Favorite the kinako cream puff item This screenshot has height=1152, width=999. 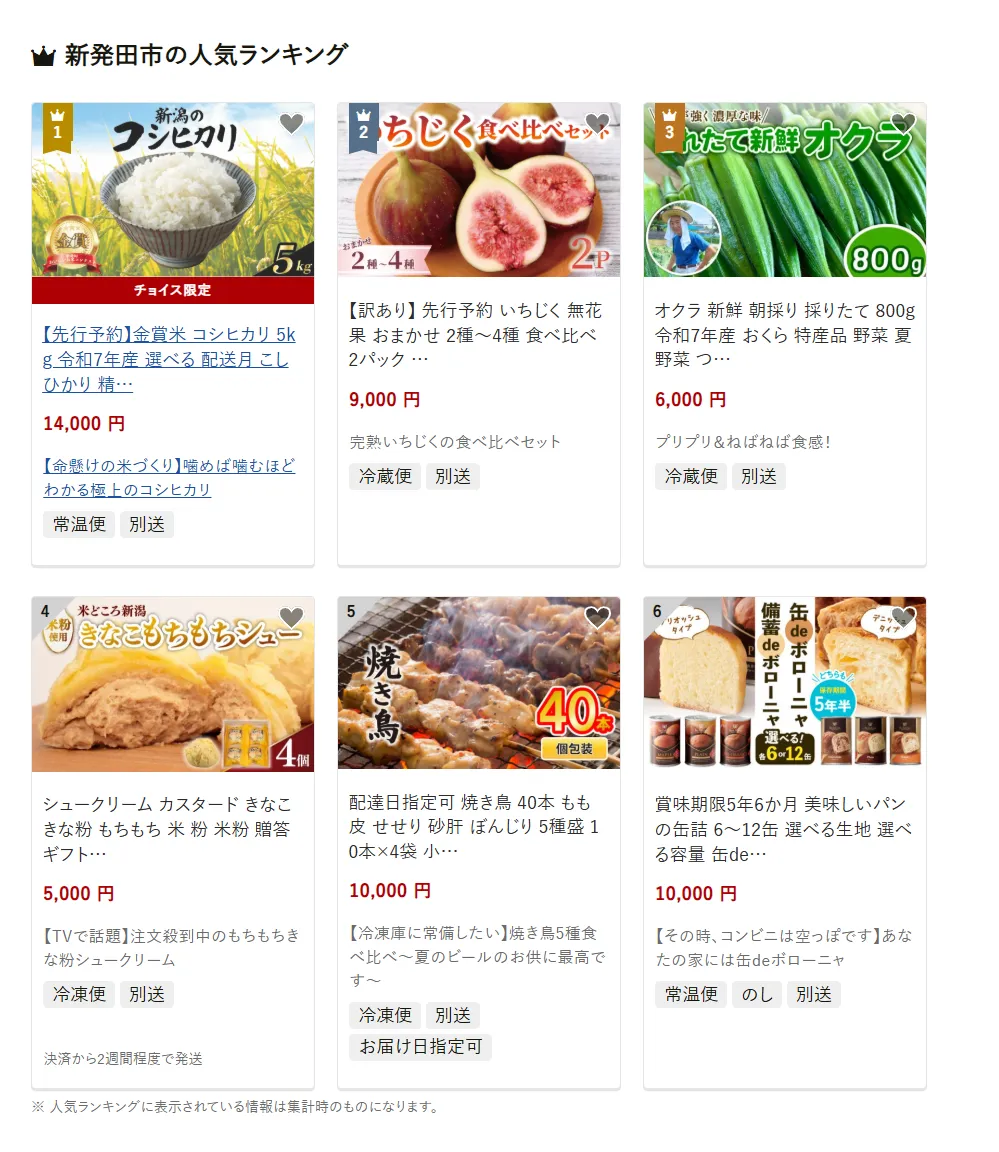click(291, 618)
